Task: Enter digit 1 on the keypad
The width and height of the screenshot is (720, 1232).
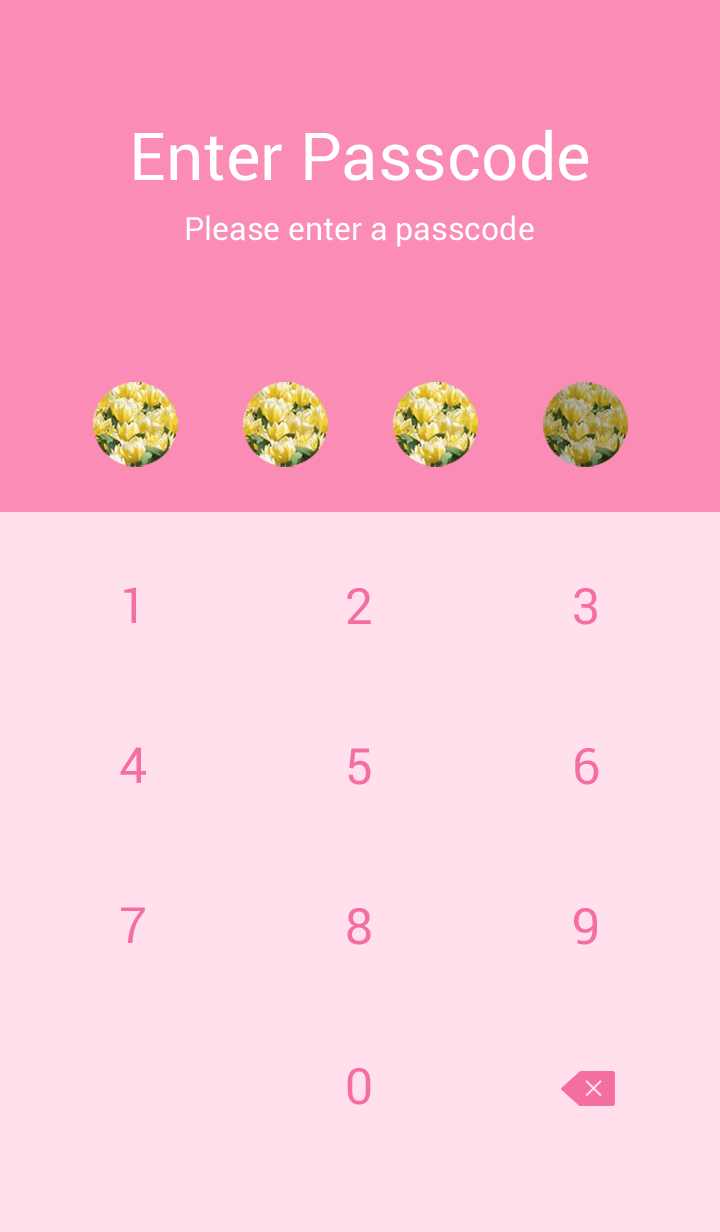Action: point(132,607)
